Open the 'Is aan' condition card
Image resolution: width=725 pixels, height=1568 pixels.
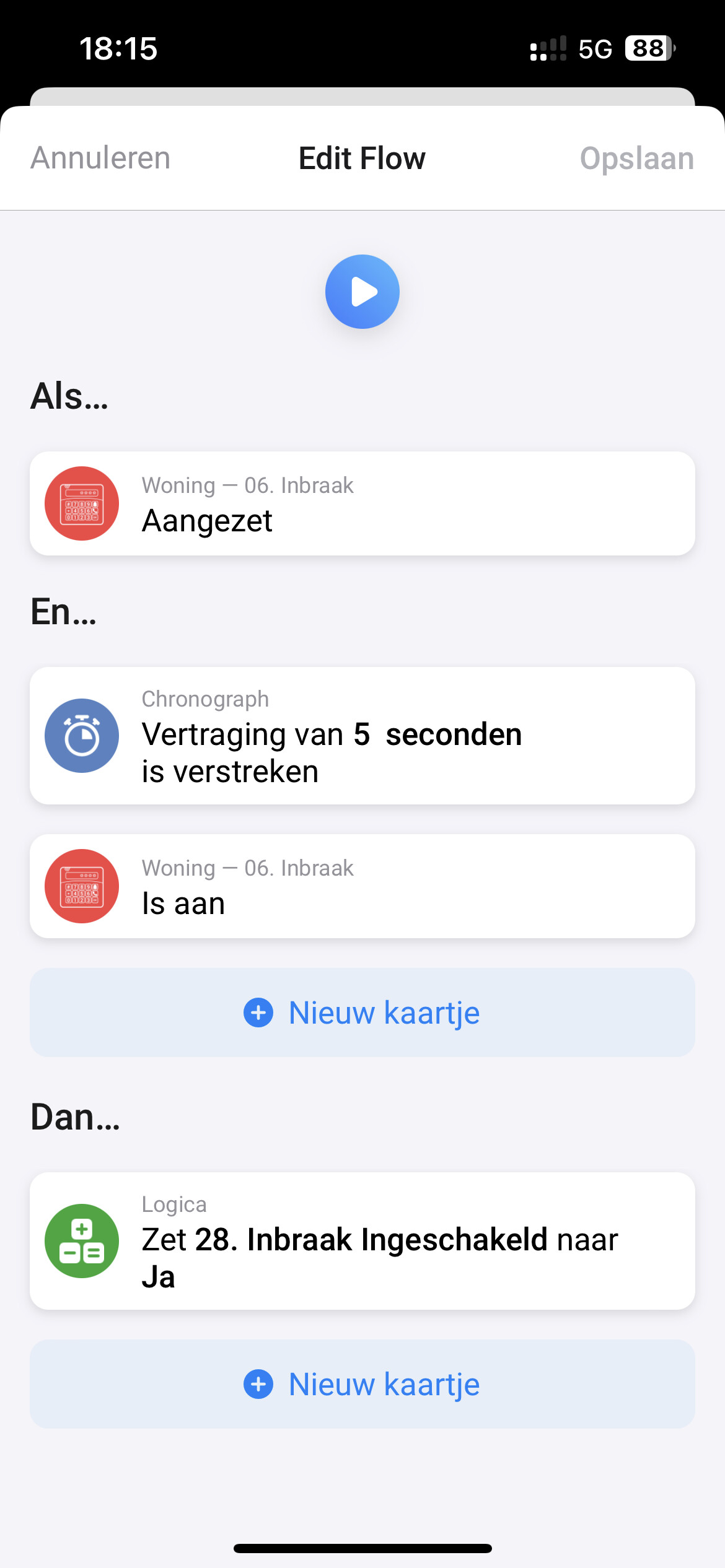pyautogui.click(x=362, y=886)
